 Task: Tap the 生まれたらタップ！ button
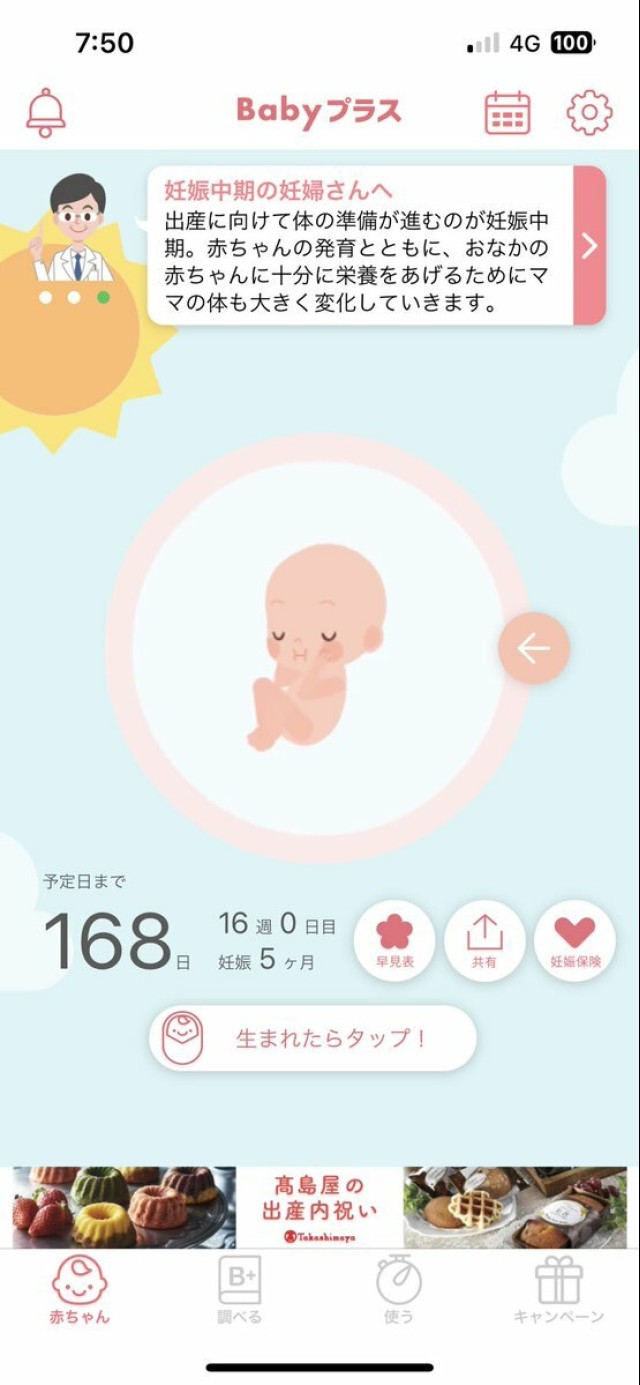pos(313,1038)
